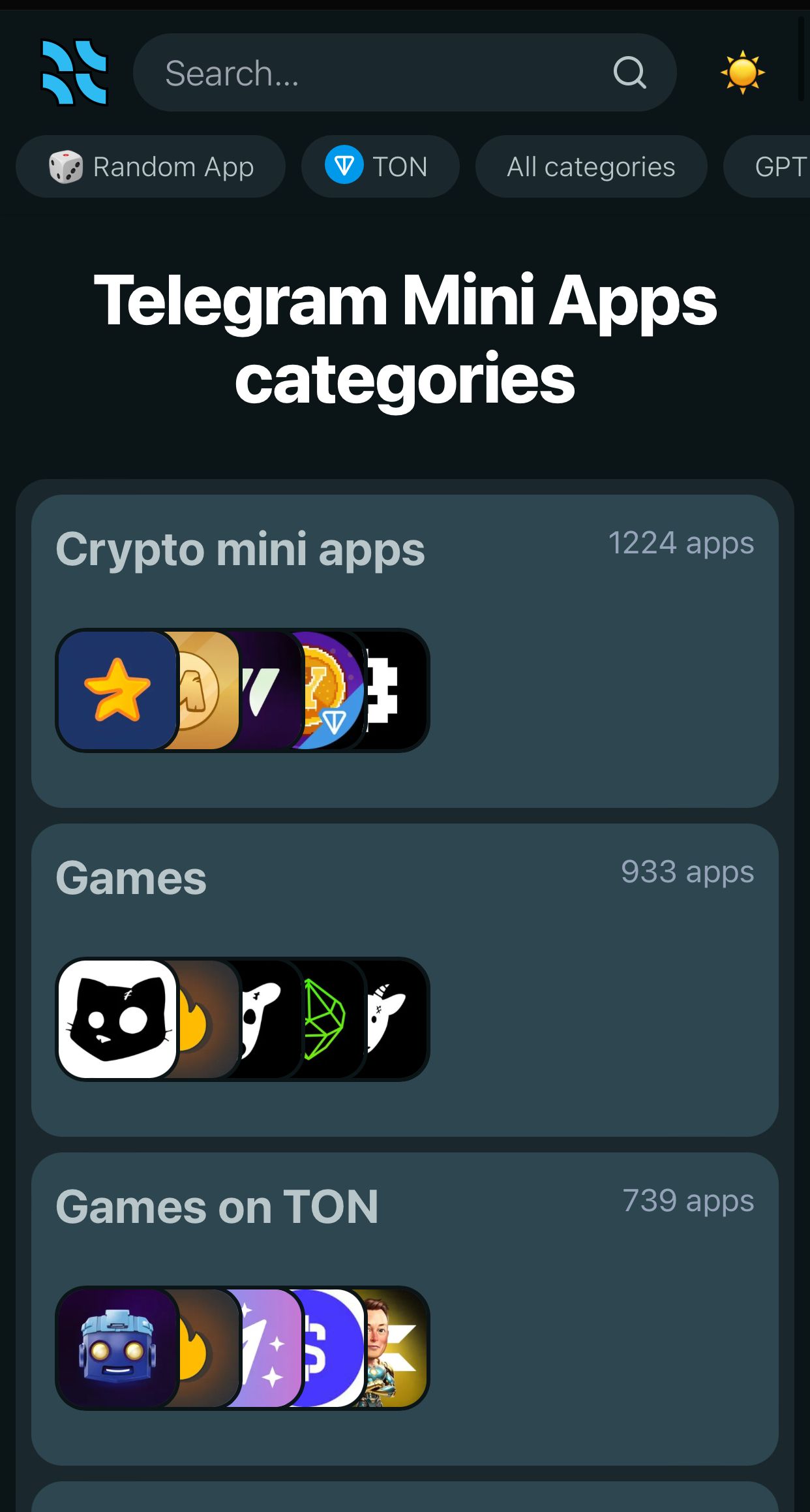Click the site logo icon

[x=74, y=72]
